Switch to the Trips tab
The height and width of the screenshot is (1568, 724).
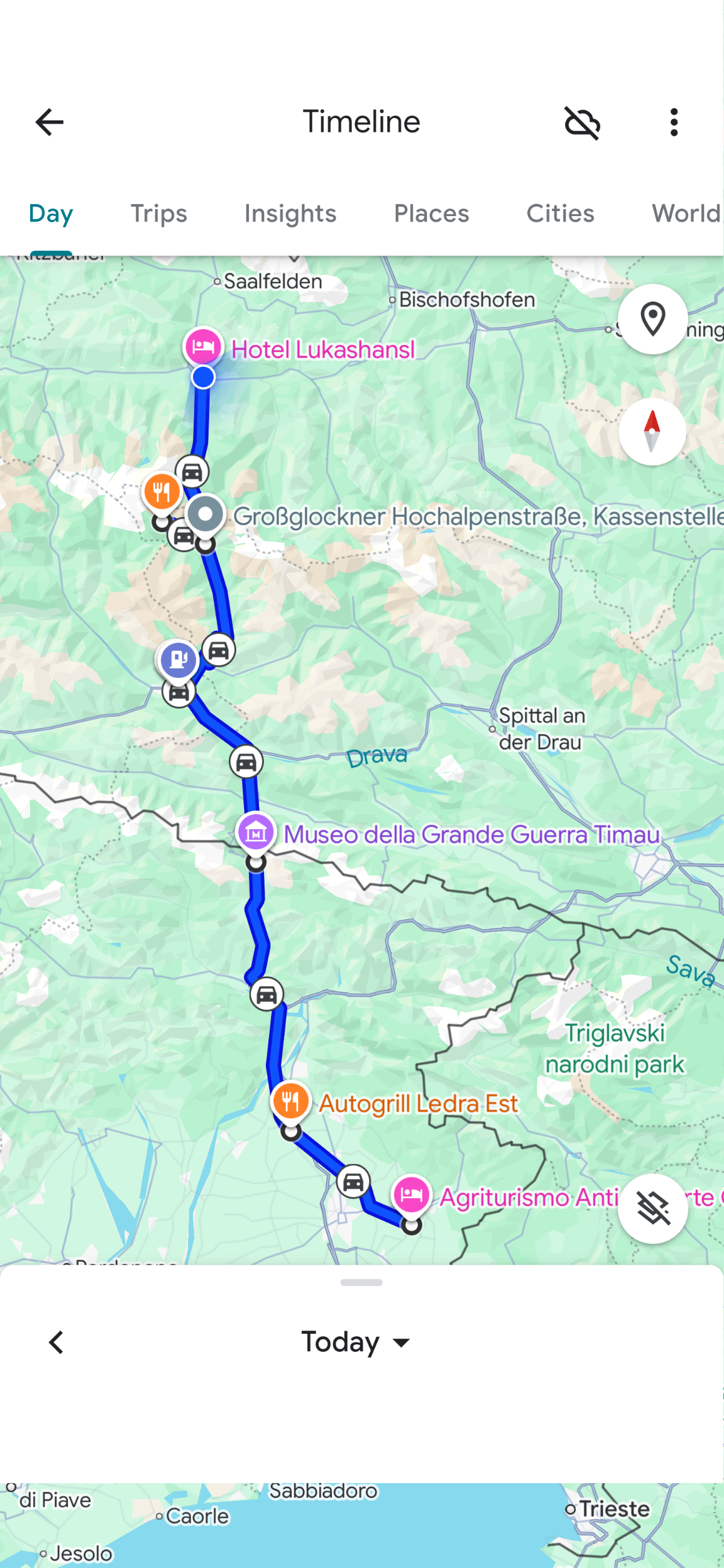tap(159, 214)
